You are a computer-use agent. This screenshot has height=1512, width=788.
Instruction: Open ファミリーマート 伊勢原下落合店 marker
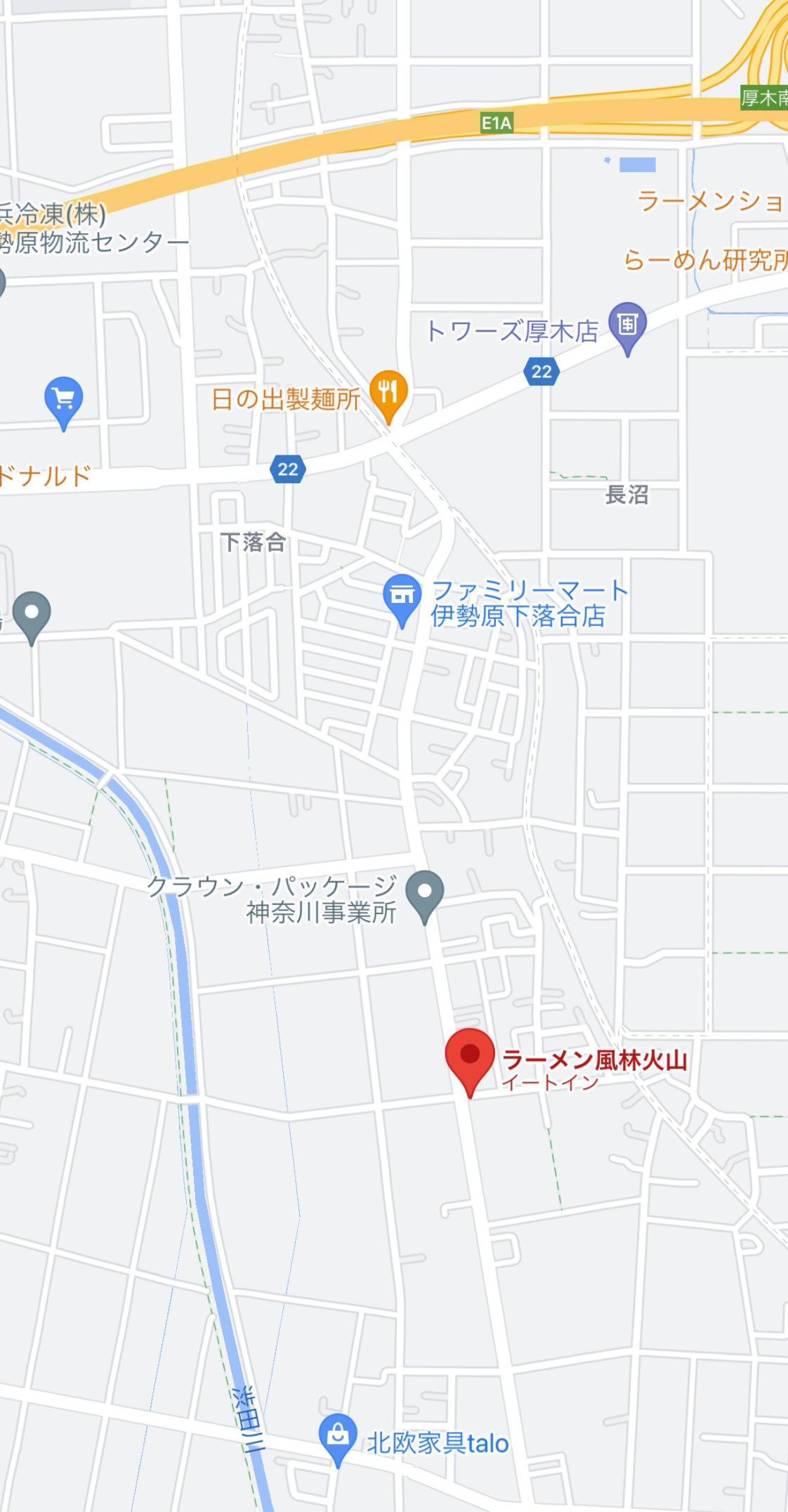[x=402, y=597]
